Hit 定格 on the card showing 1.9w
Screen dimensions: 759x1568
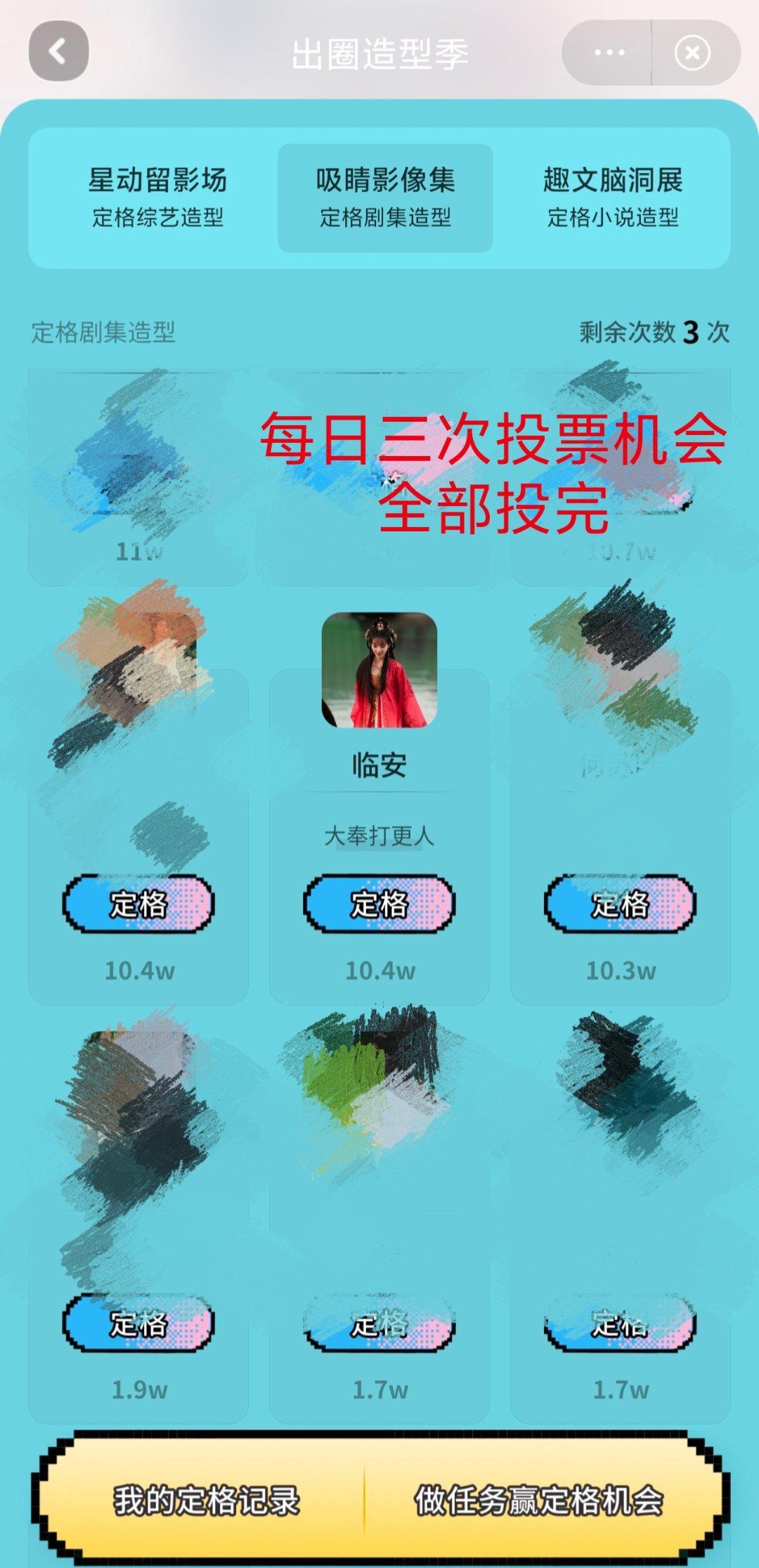click(138, 1323)
